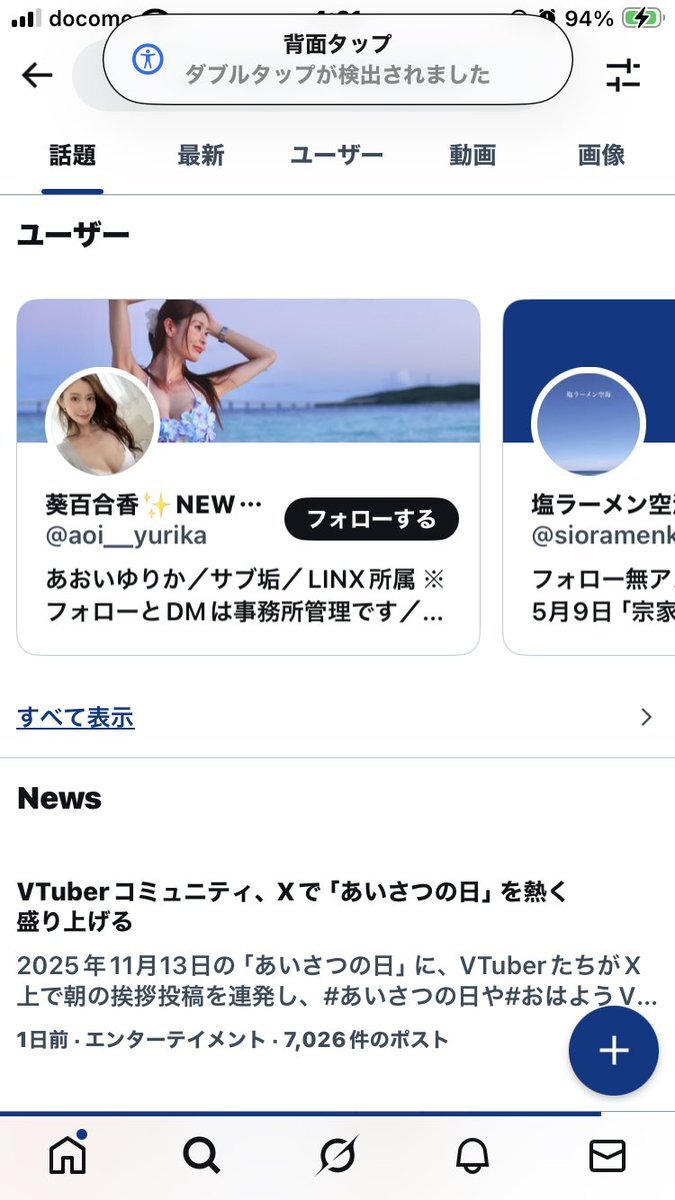
Task: Open direct messages envelope tab
Action: click(x=607, y=1156)
